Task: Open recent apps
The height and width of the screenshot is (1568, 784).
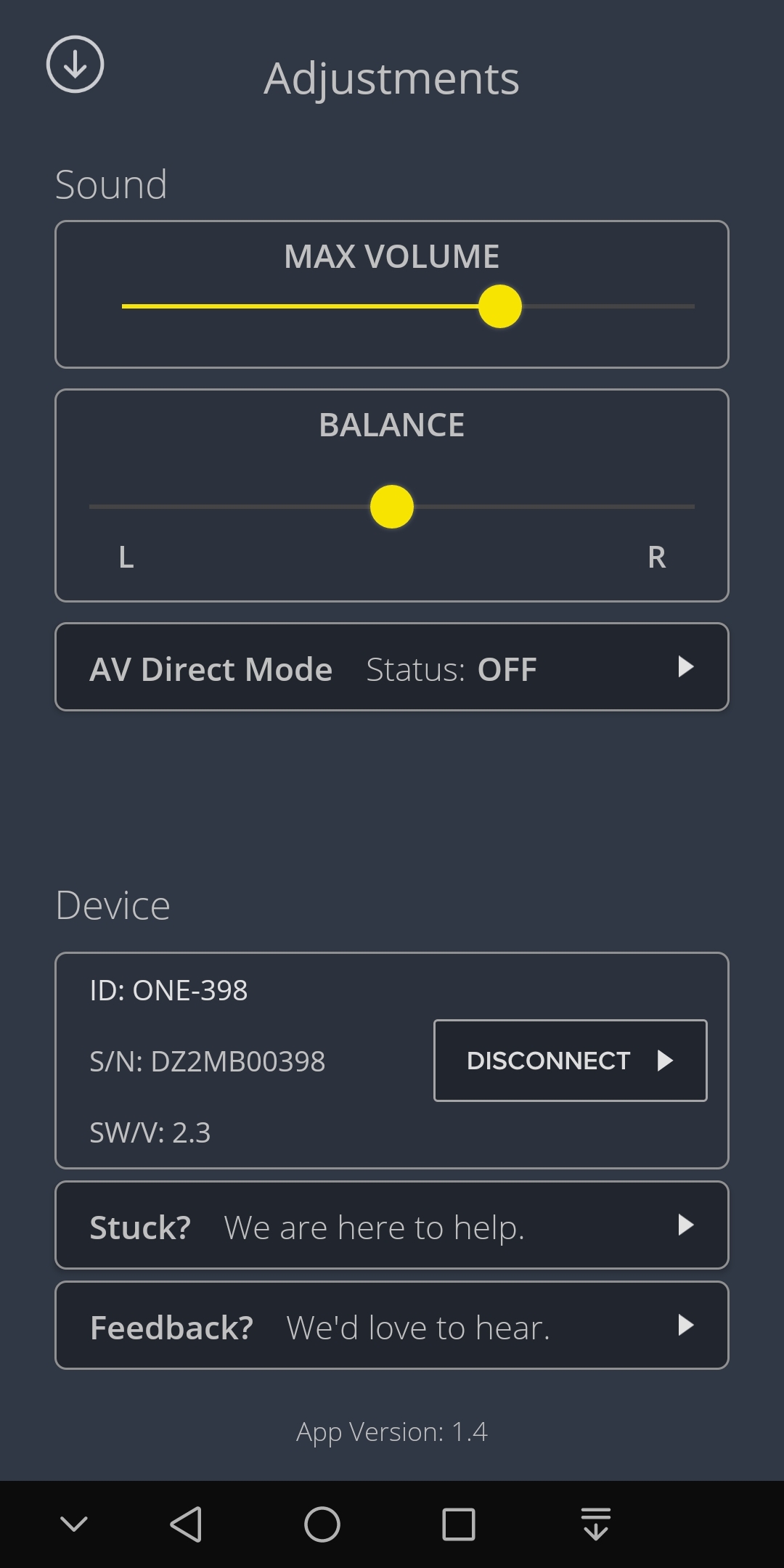Action: (x=458, y=1524)
